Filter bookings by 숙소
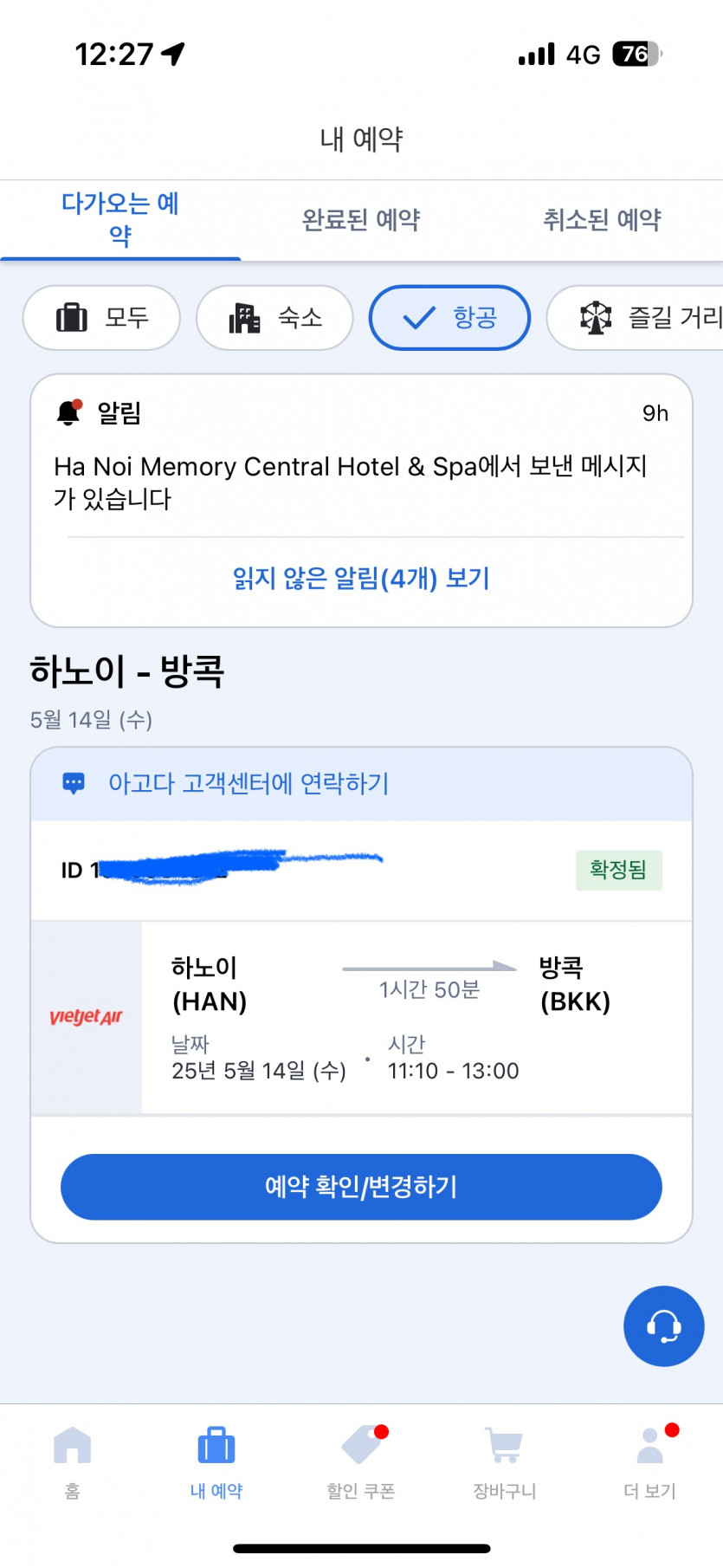 click(x=274, y=318)
